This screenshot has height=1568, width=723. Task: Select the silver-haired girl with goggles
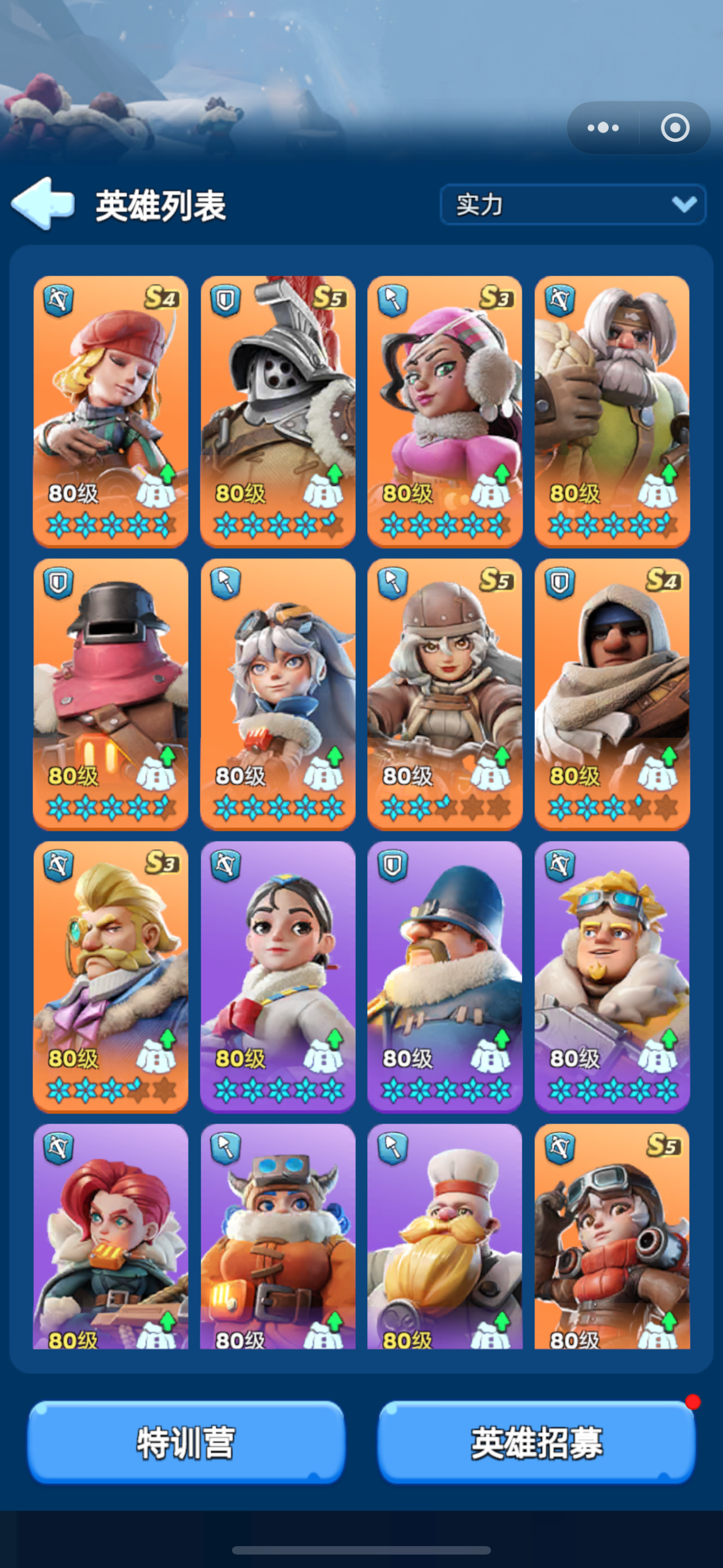pos(277,694)
